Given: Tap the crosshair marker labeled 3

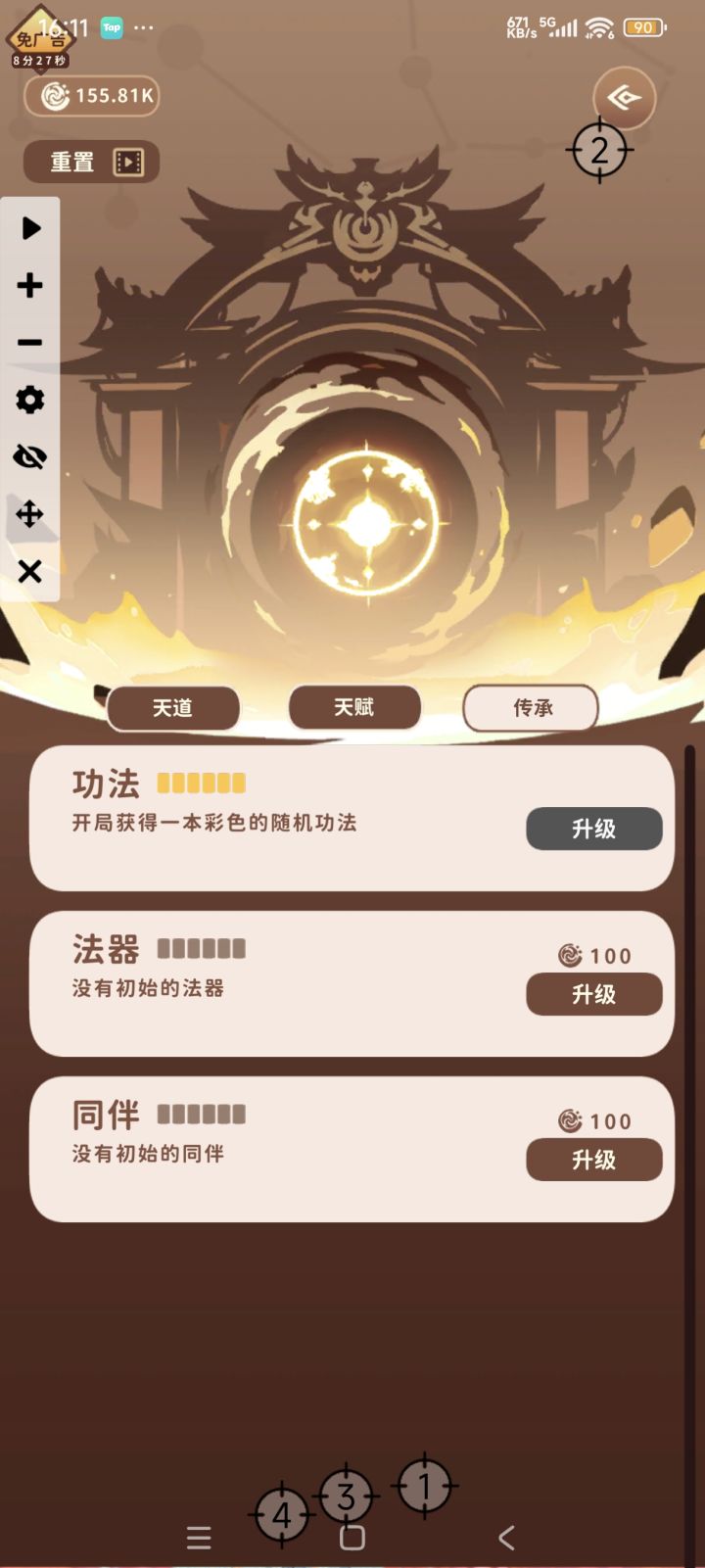Looking at the screenshot, I should [345, 1497].
